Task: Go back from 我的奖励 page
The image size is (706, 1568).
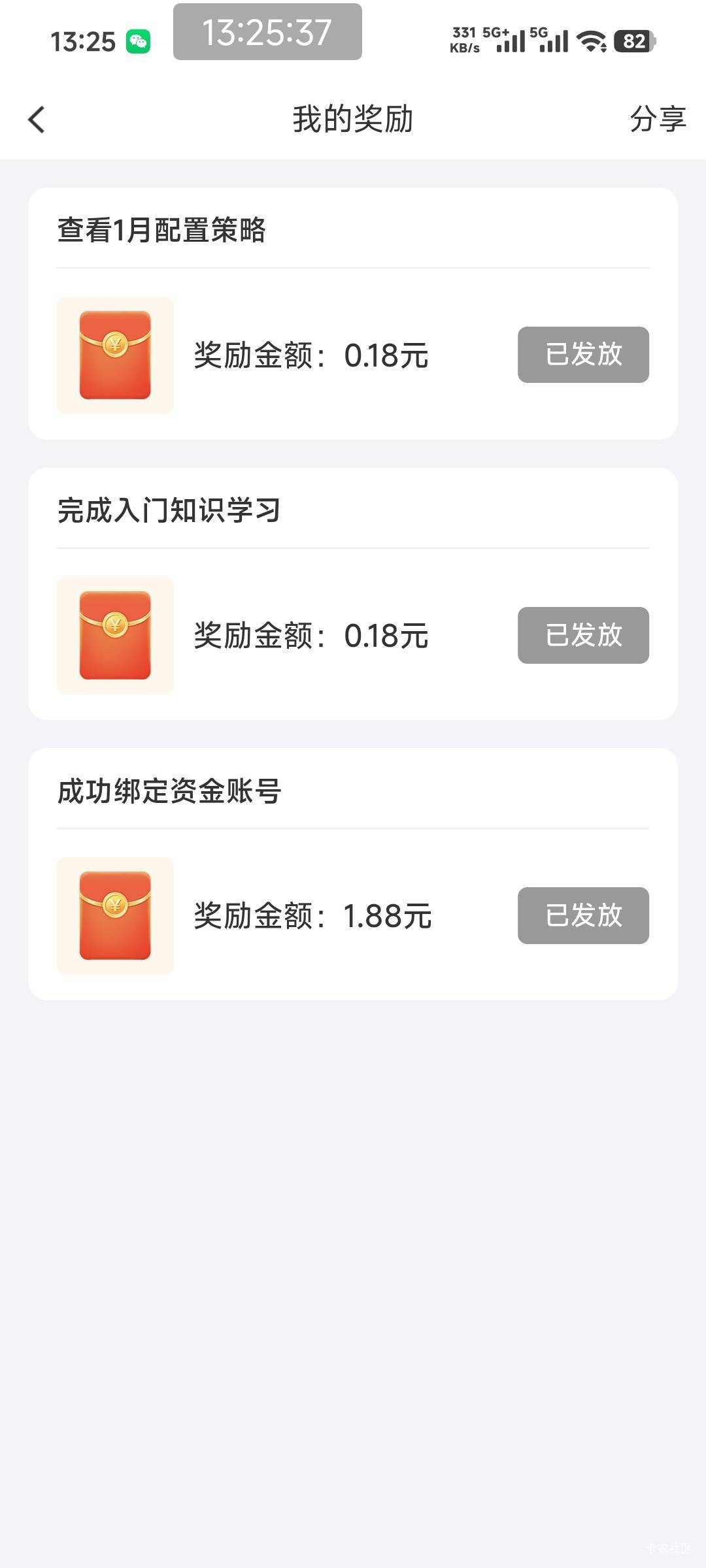Action: pyautogui.click(x=37, y=120)
